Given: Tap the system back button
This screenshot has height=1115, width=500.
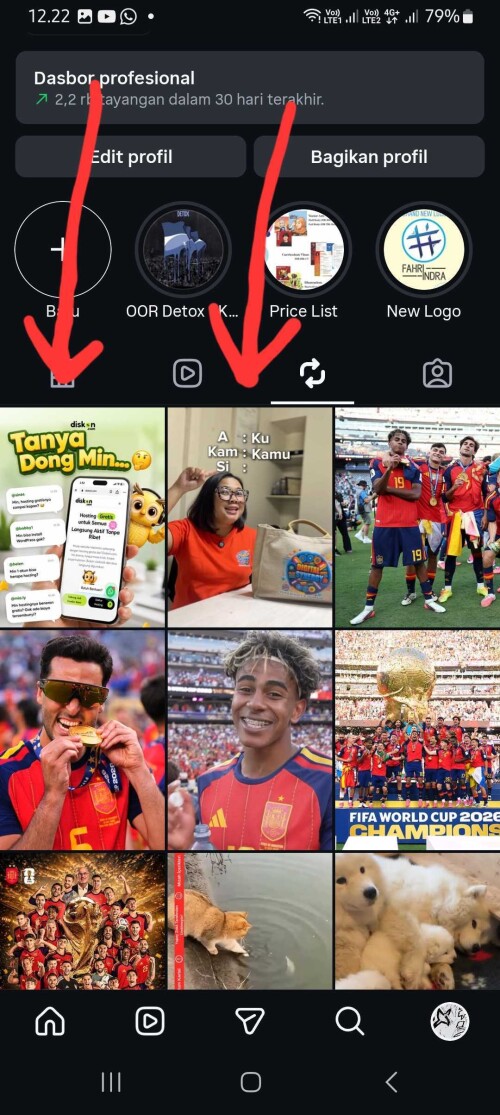Looking at the screenshot, I should point(390,1082).
